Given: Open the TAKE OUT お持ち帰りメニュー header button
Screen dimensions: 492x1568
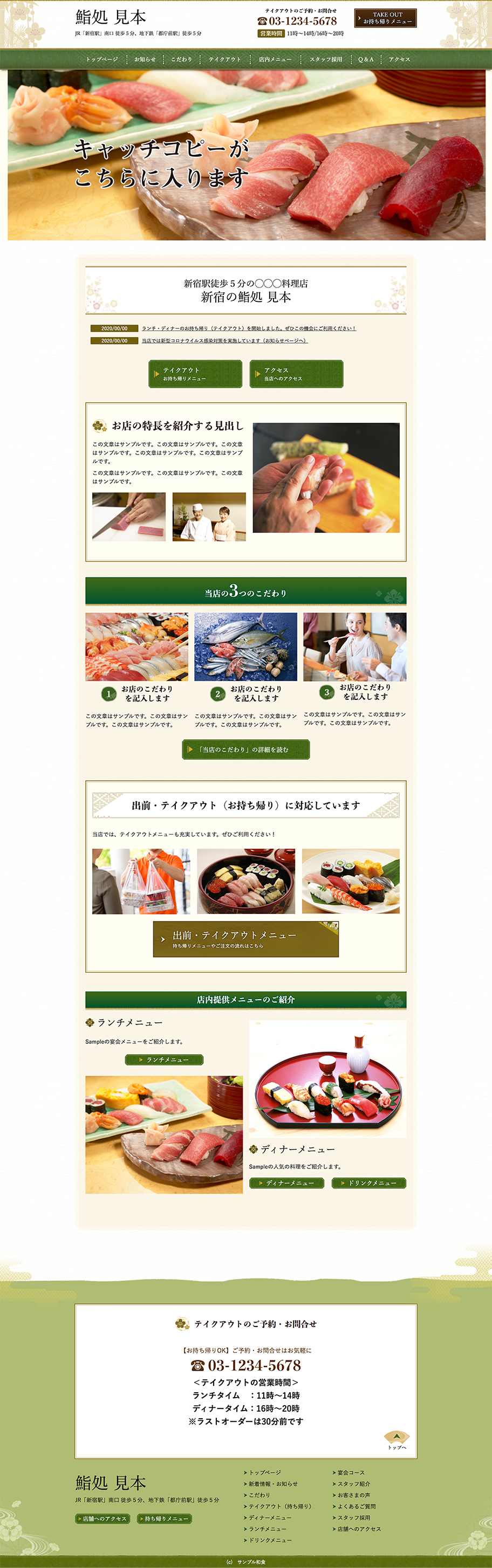Looking at the screenshot, I should tap(385, 18).
